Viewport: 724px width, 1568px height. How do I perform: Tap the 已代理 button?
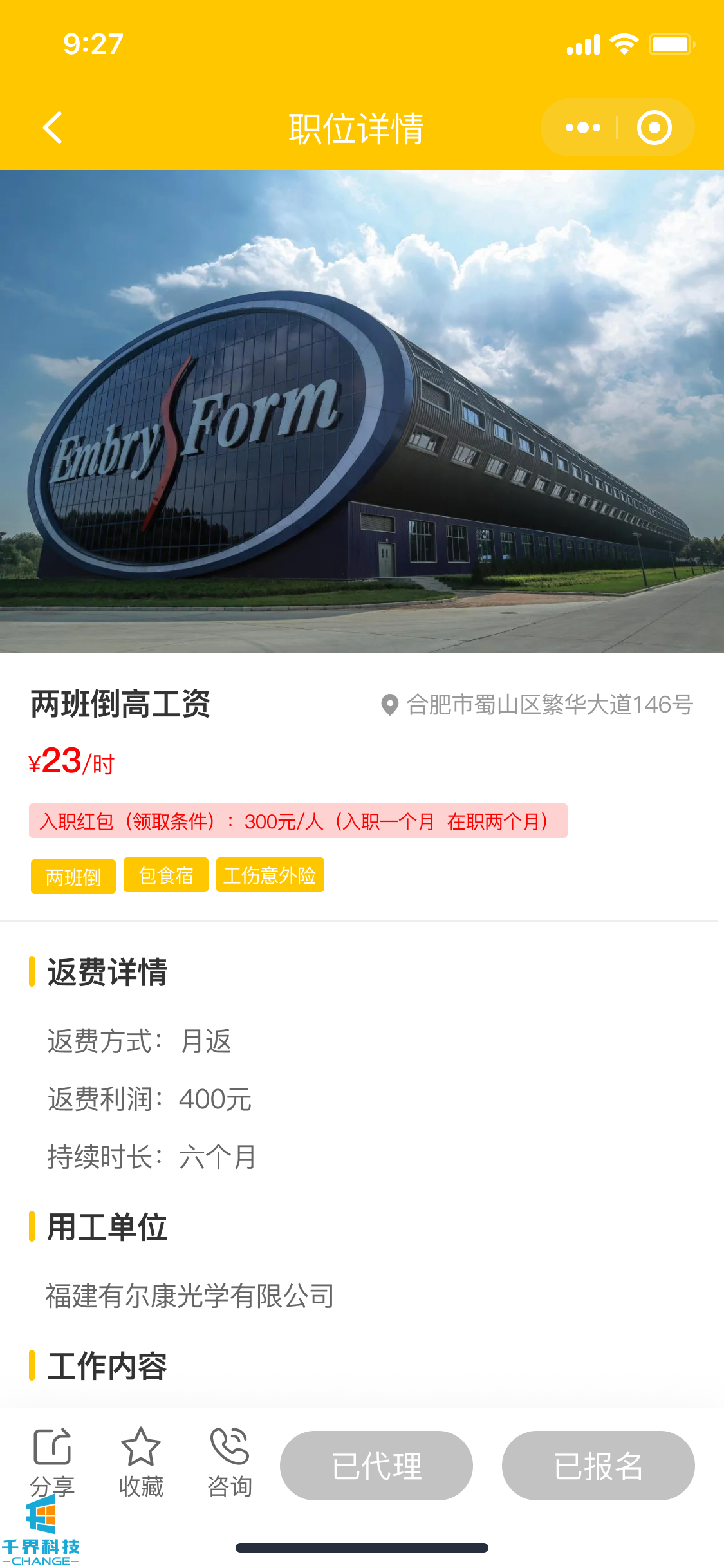(376, 1466)
